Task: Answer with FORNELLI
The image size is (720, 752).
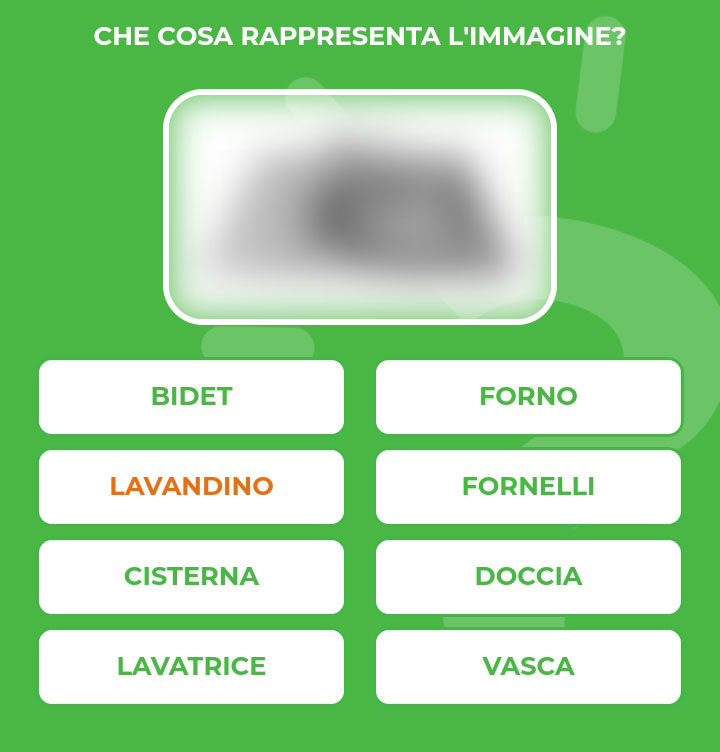Action: point(528,487)
